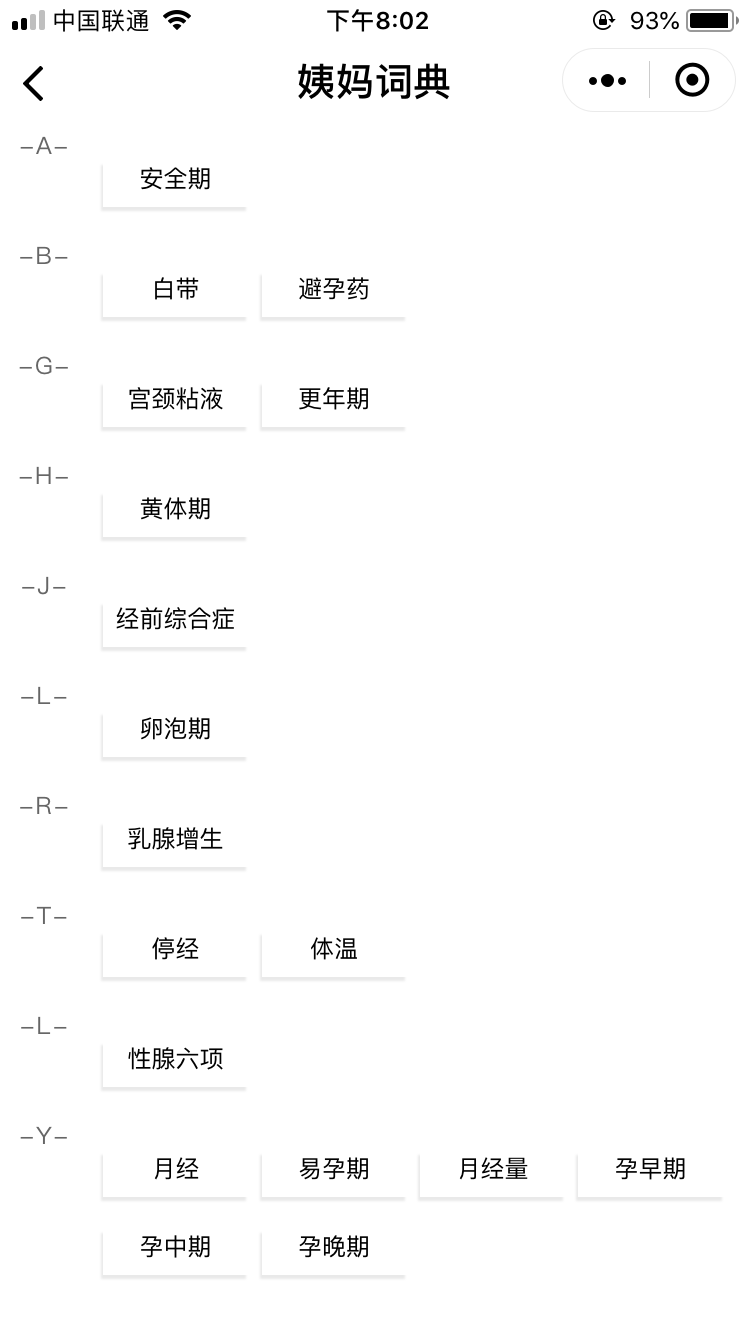Open the 经前综合症 entry
This screenshot has width=750, height=1334.
175,620
